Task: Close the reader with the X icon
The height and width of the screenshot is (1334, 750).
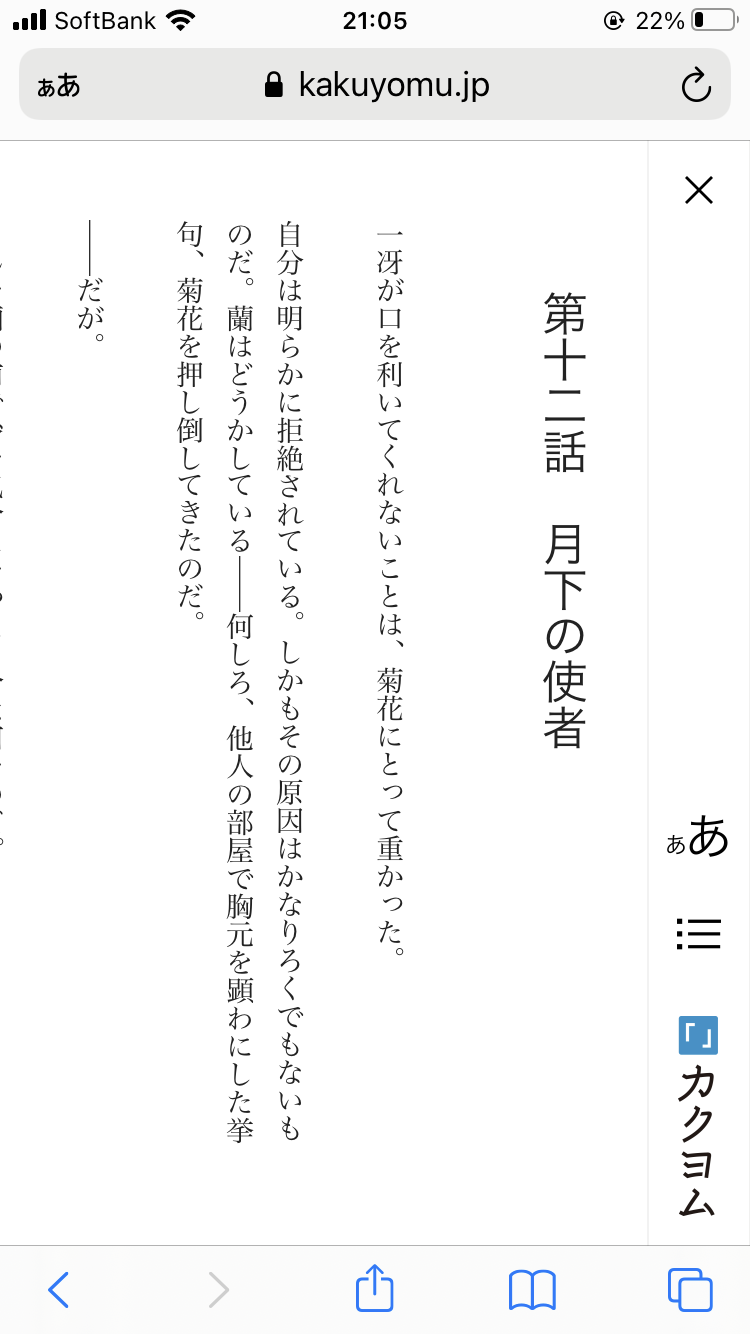Action: point(698,190)
